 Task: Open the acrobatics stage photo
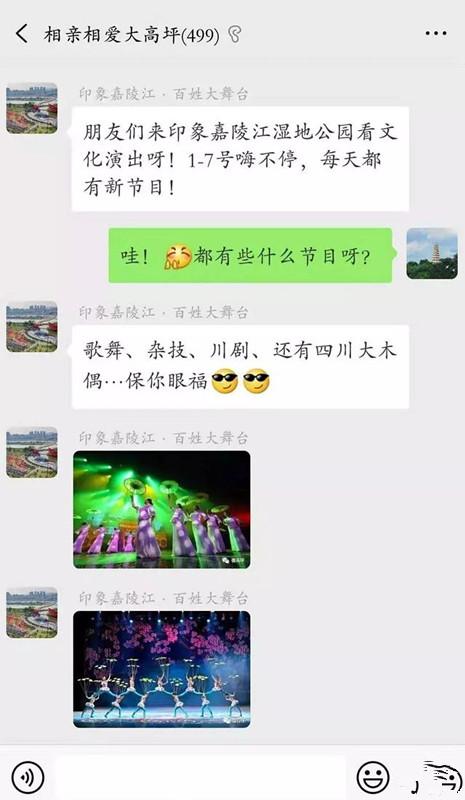pos(162,669)
